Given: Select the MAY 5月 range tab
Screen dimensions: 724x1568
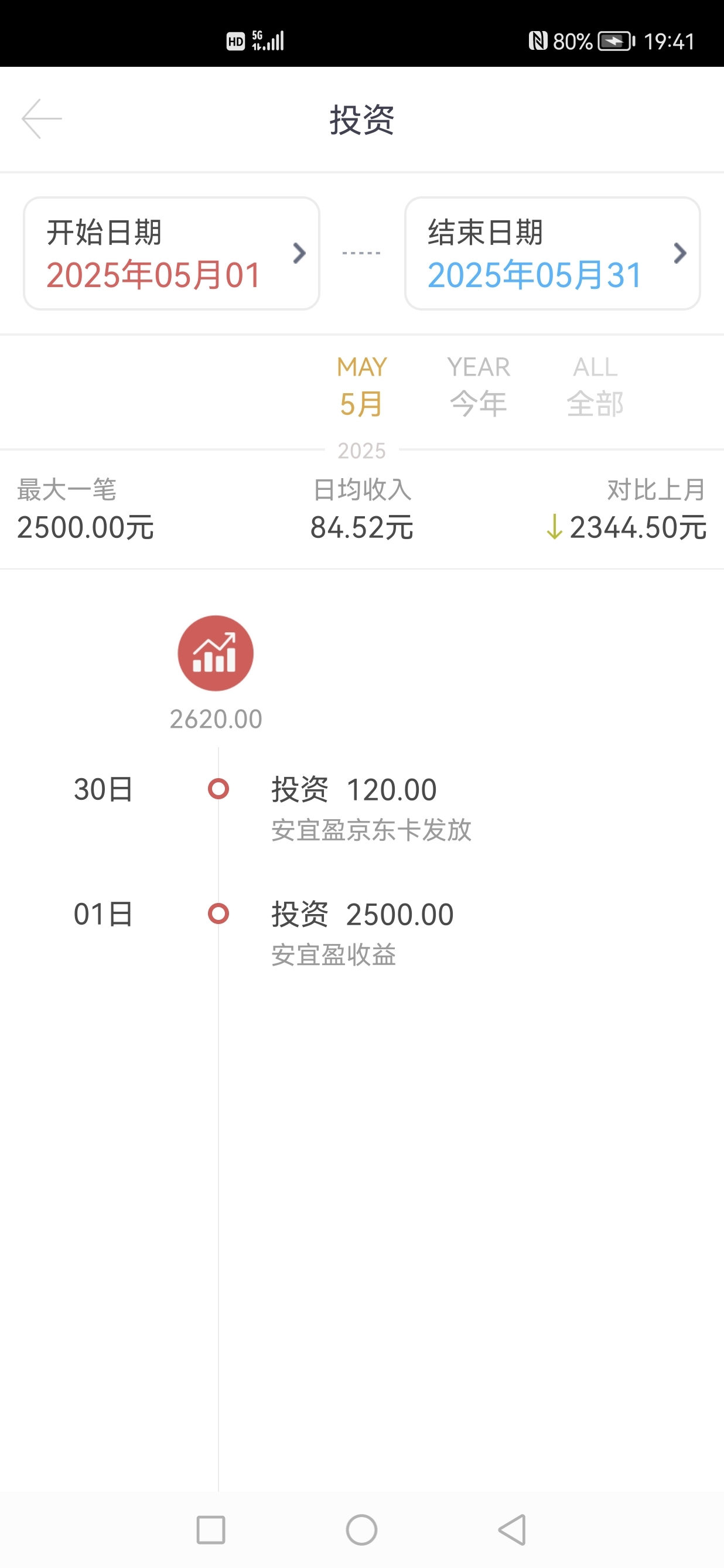Looking at the screenshot, I should [362, 386].
